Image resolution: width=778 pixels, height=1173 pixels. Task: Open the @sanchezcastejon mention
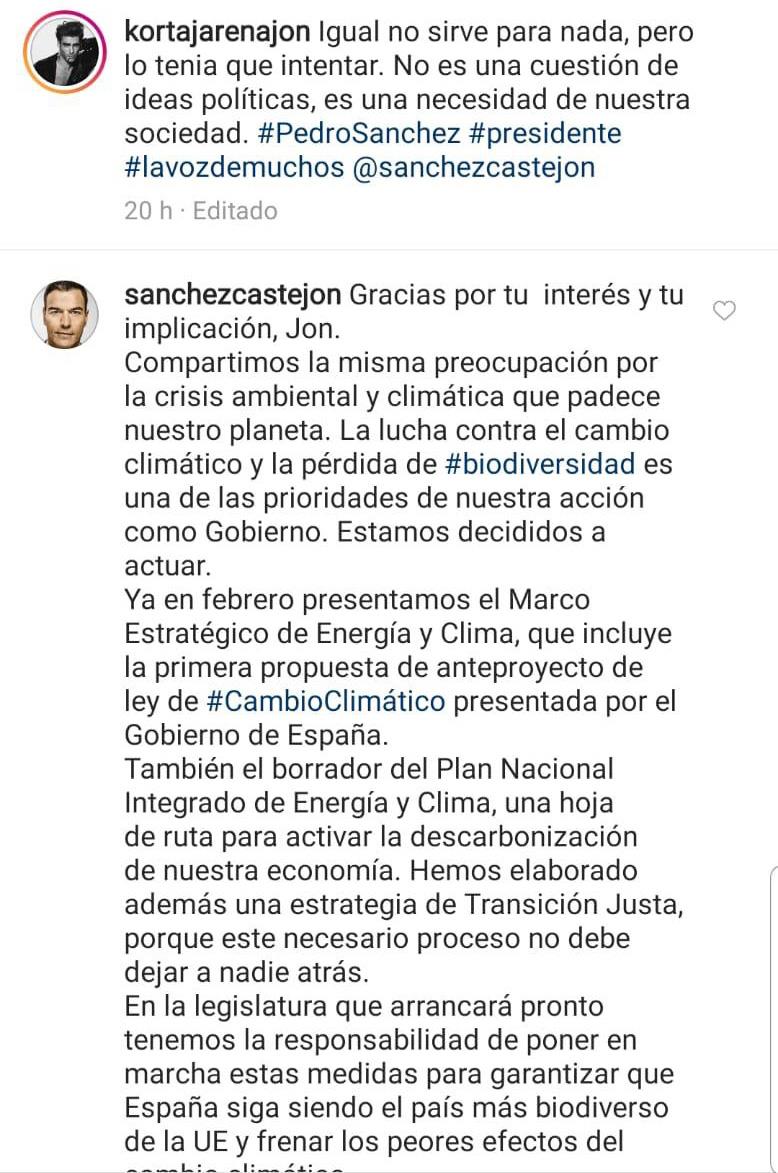click(x=474, y=167)
